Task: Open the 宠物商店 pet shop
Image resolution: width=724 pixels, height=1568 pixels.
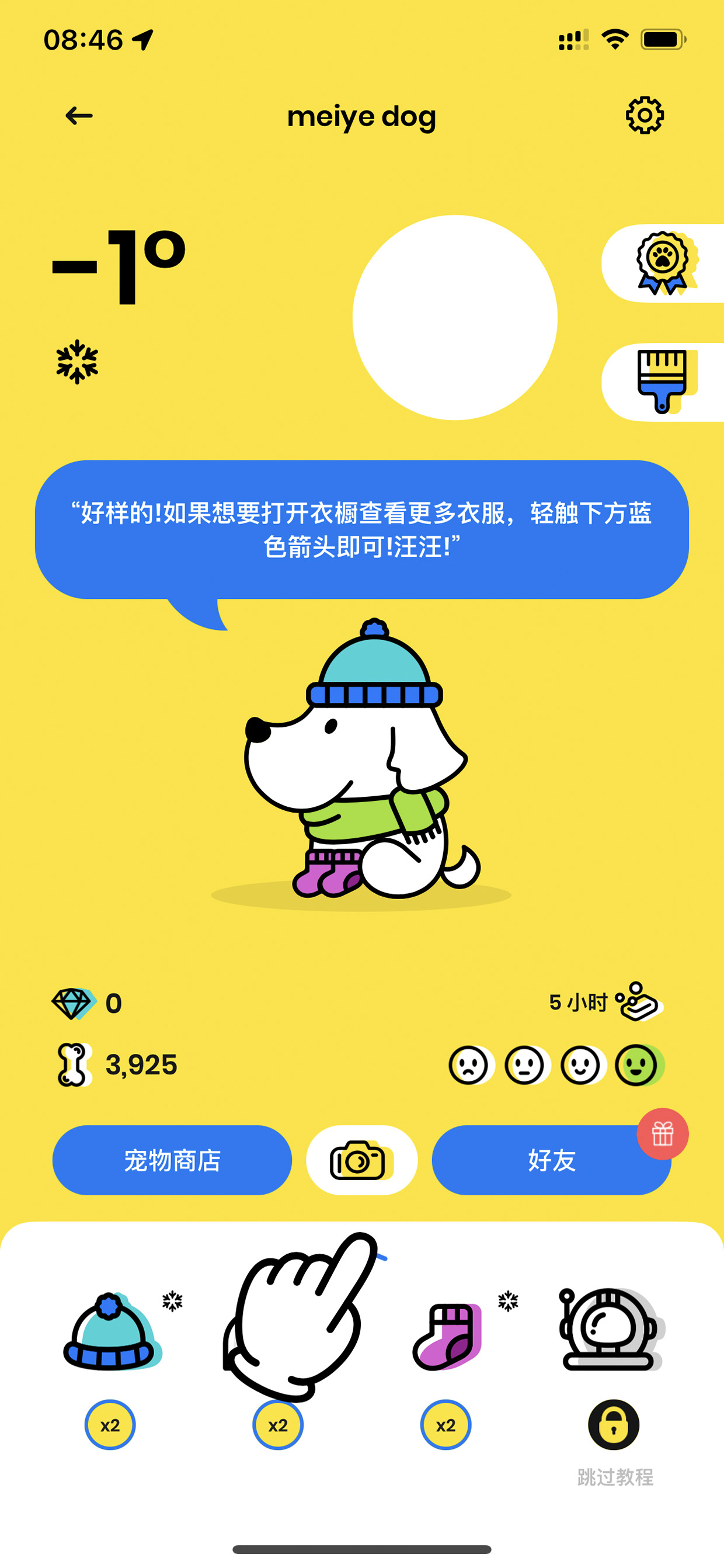Action: [172, 1160]
